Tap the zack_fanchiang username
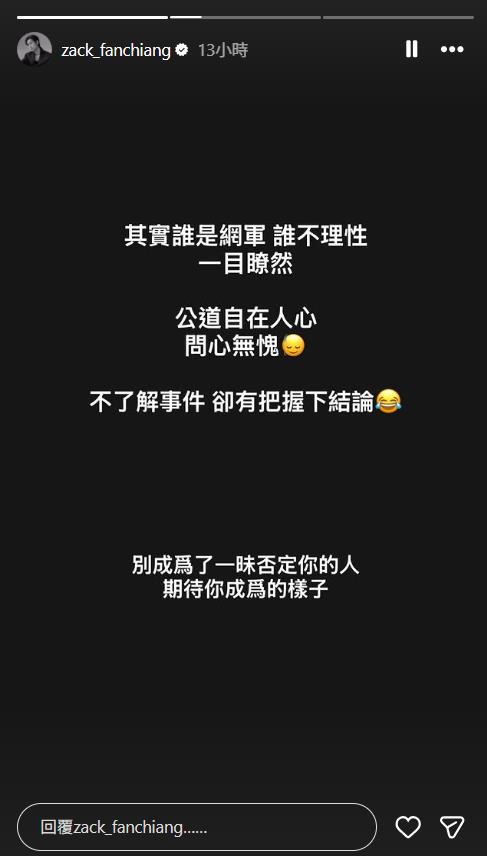 pos(116,50)
